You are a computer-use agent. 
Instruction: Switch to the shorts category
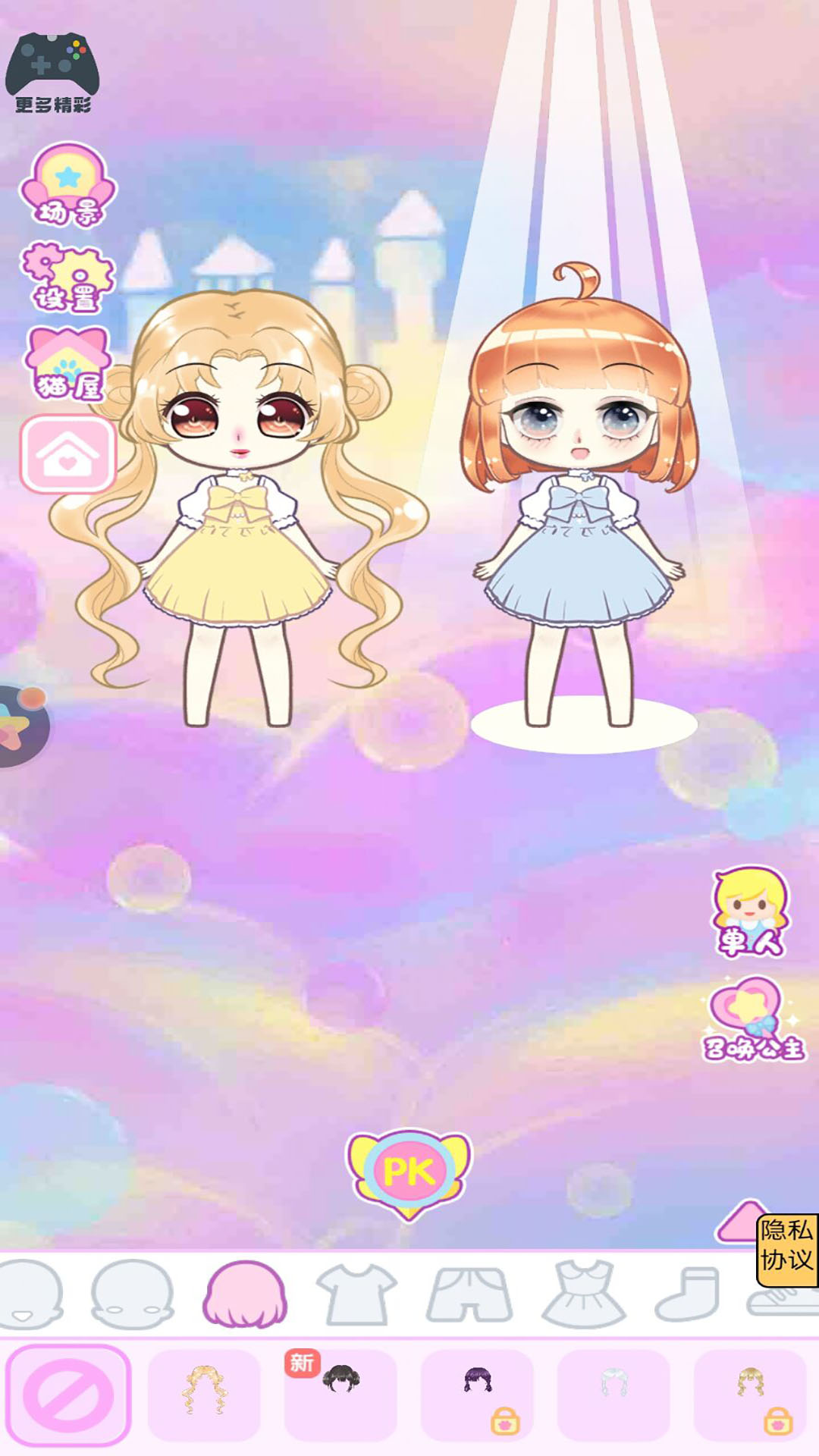coord(469,1294)
